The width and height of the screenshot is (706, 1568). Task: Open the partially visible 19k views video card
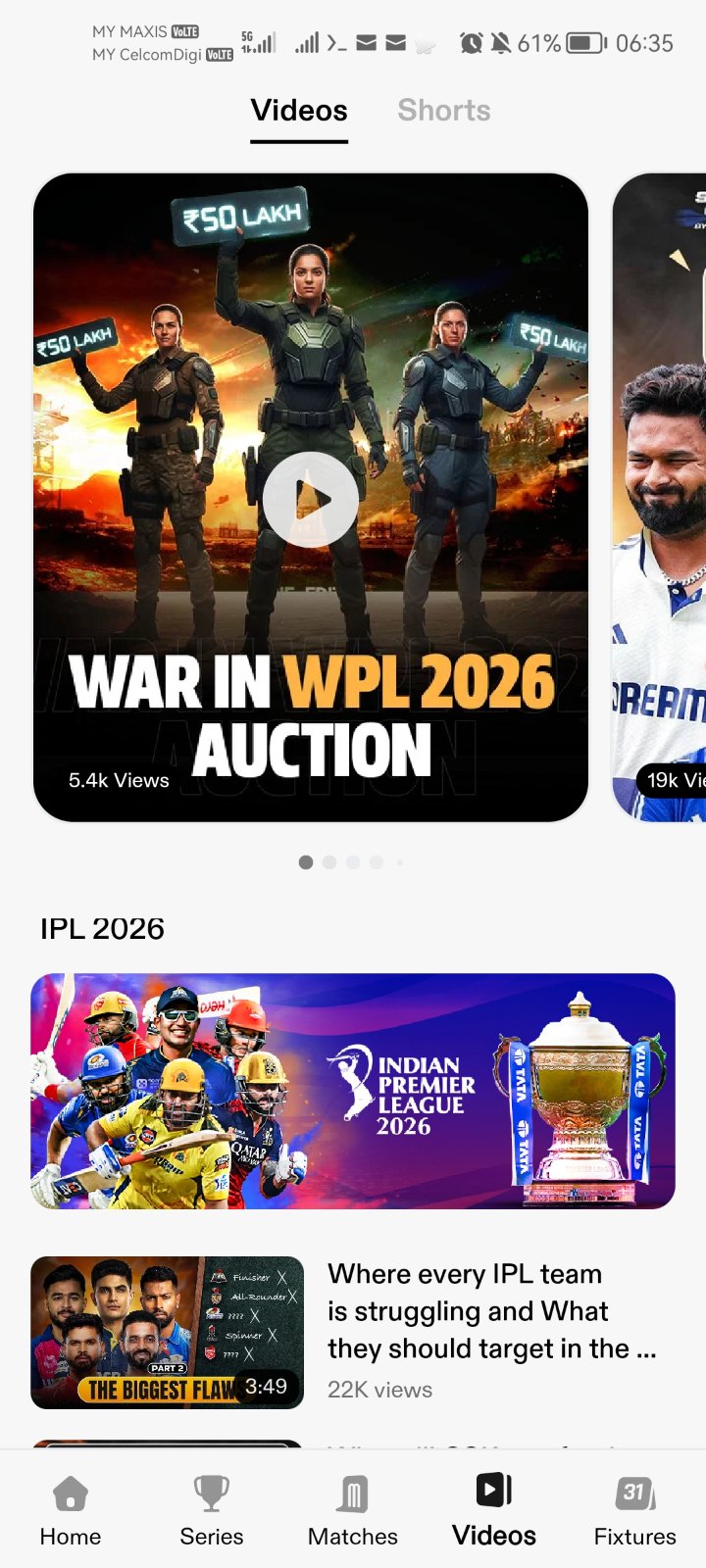point(659,498)
